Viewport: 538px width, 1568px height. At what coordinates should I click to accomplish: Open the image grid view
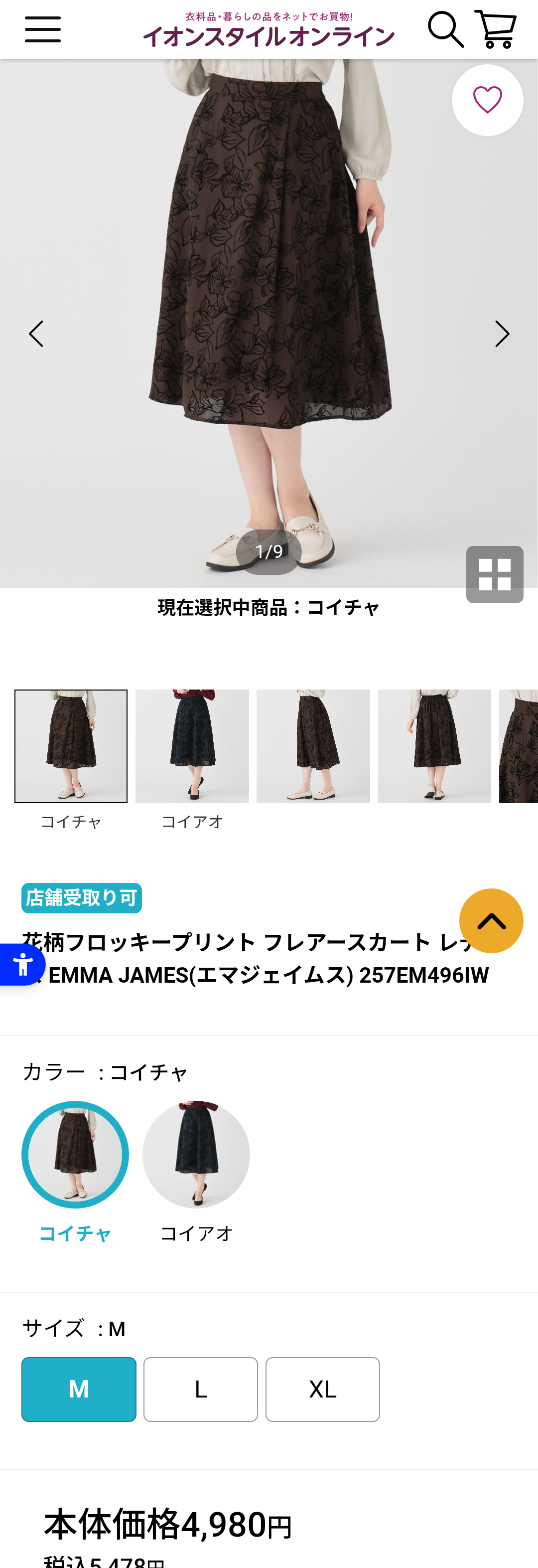coord(494,574)
